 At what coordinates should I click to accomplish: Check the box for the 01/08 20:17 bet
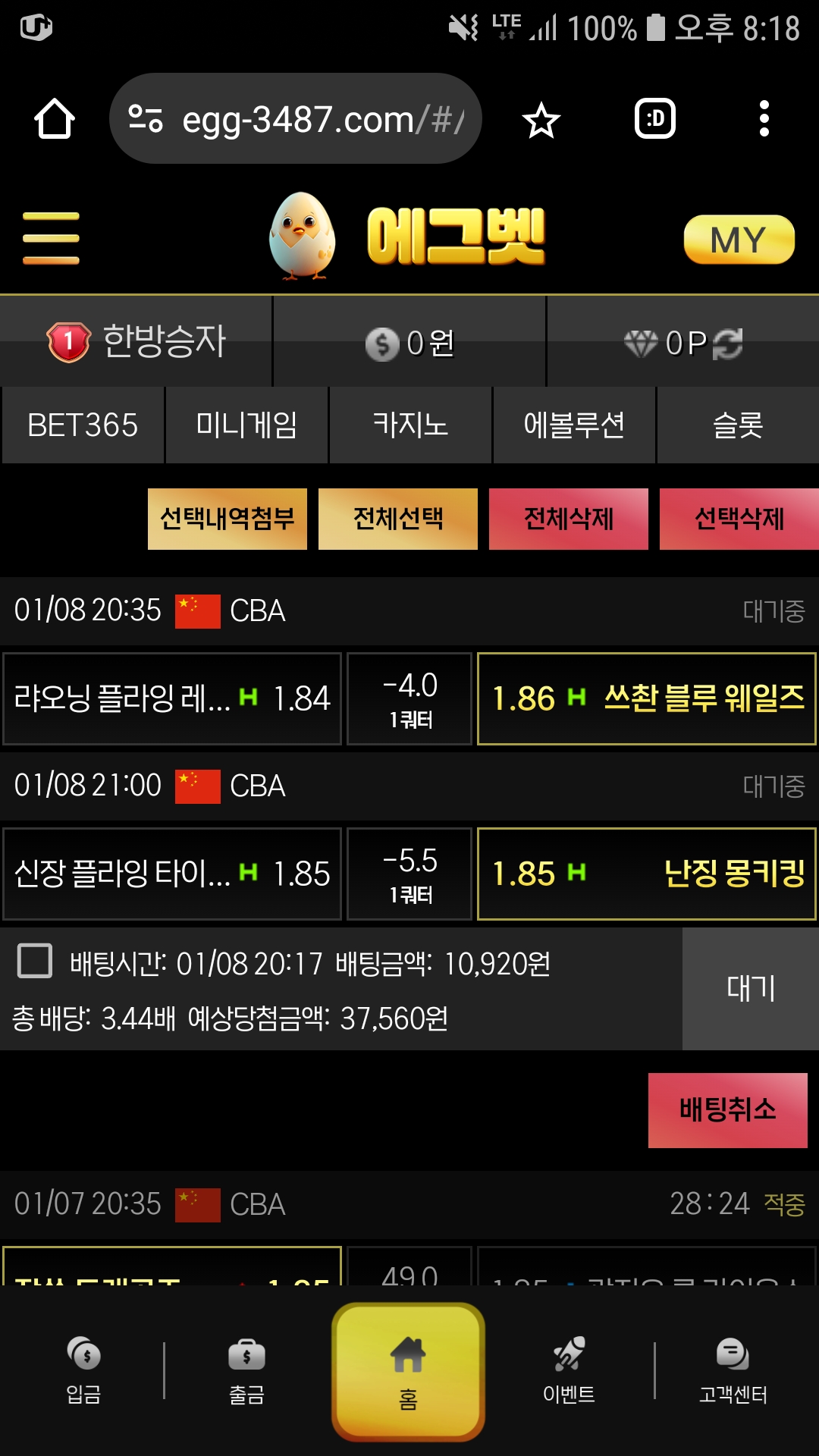[35, 961]
